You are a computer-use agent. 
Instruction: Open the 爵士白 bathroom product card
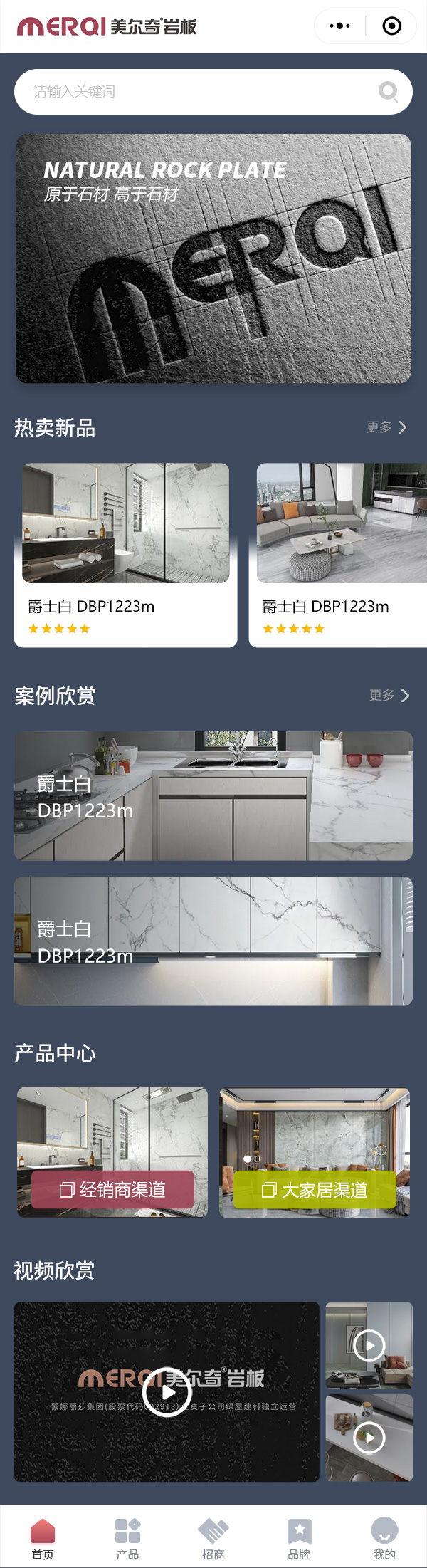pos(126,555)
